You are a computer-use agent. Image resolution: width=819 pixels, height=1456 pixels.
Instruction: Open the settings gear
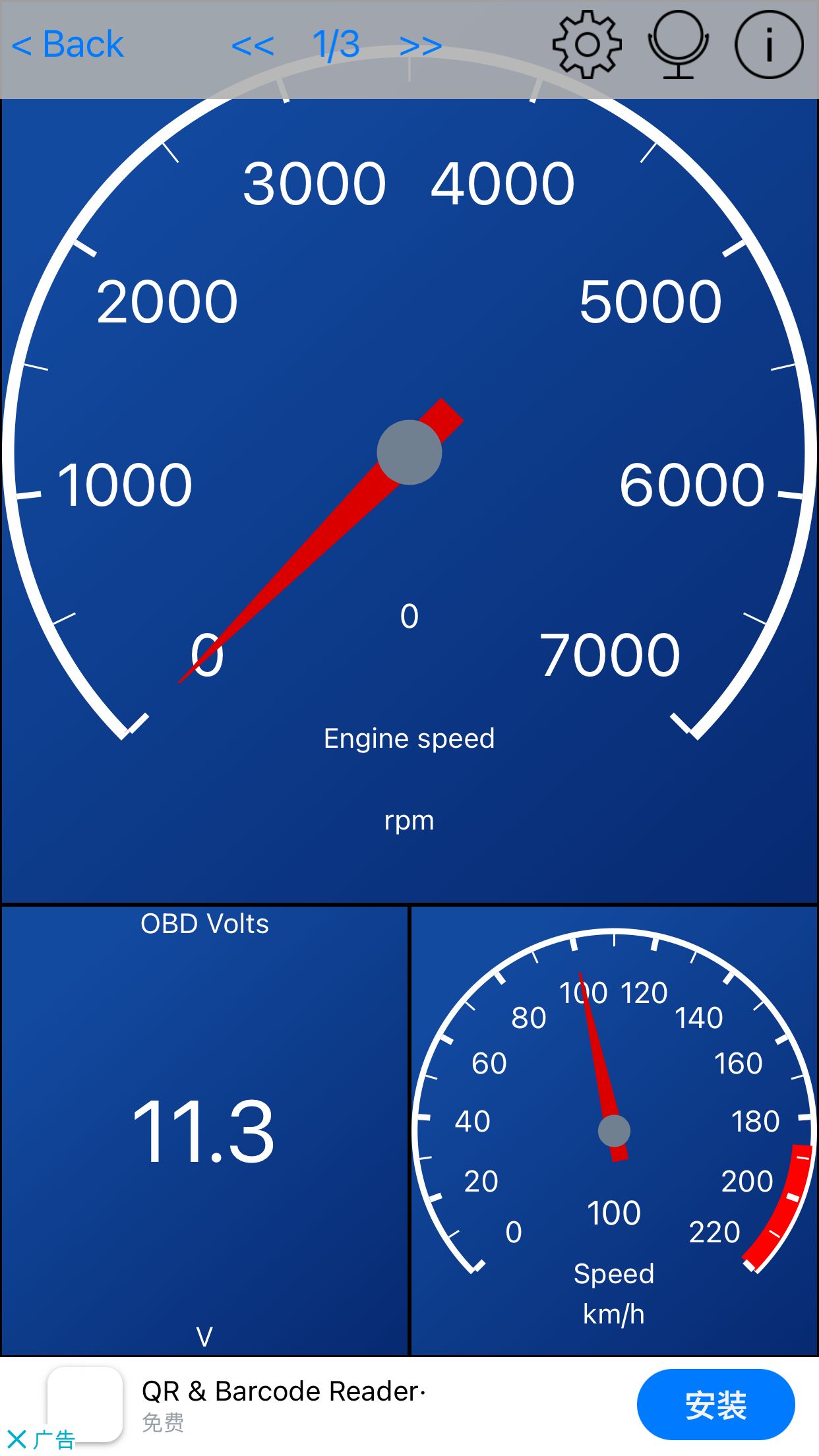[x=586, y=45]
